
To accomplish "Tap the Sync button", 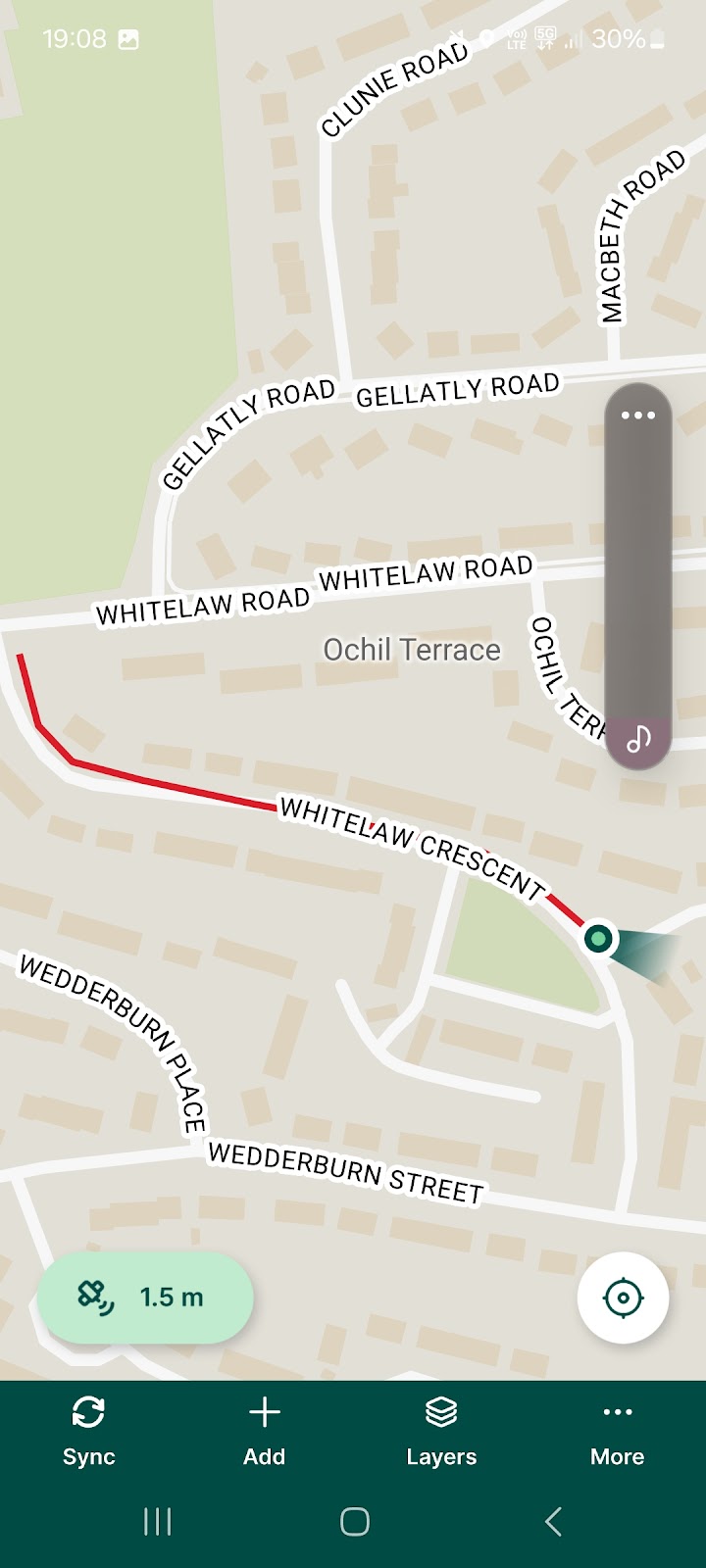I will (88, 1431).
